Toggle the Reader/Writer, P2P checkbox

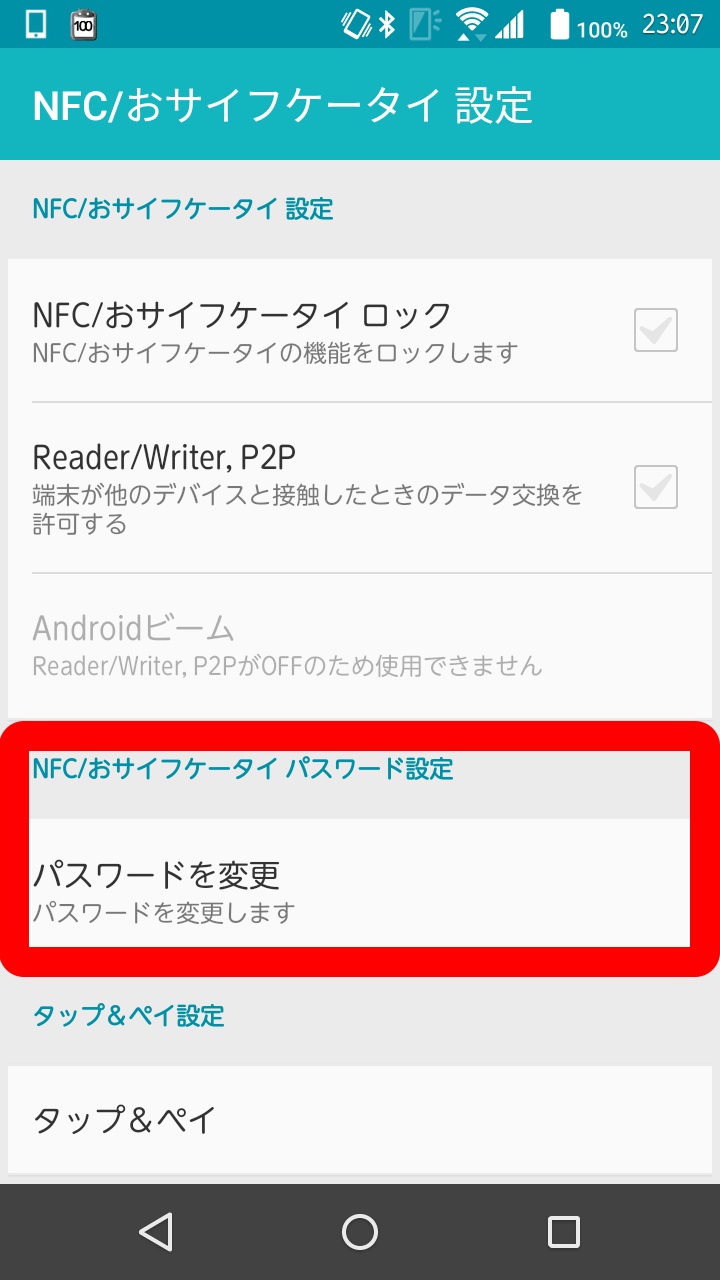[x=656, y=487]
